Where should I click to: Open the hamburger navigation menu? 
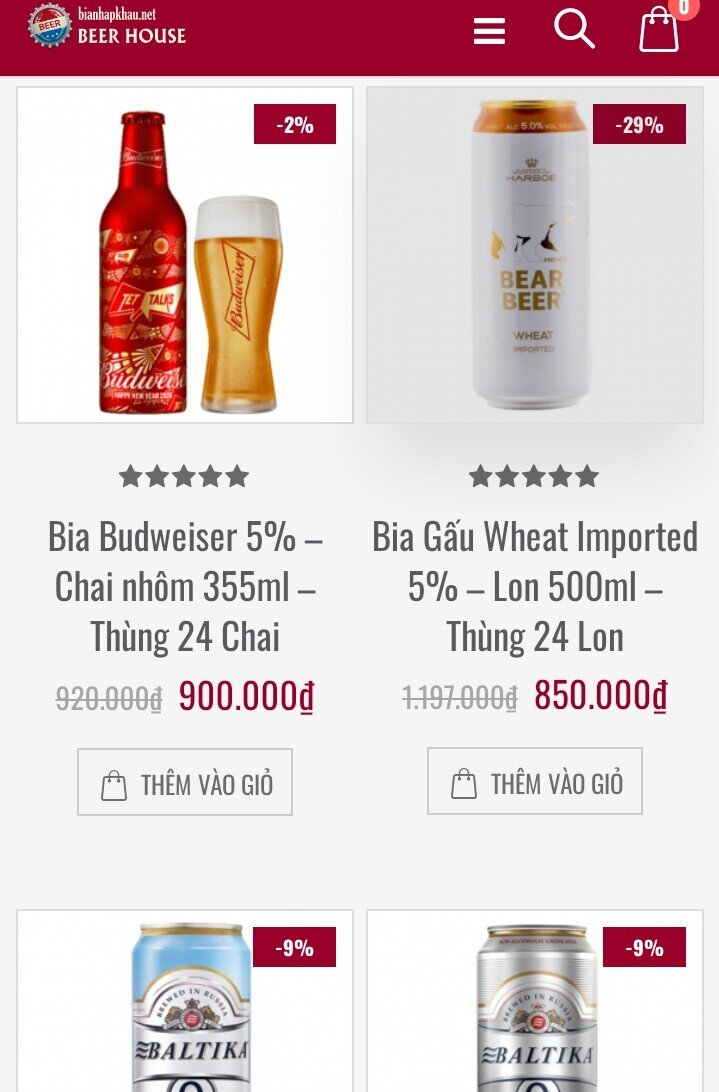point(489,31)
